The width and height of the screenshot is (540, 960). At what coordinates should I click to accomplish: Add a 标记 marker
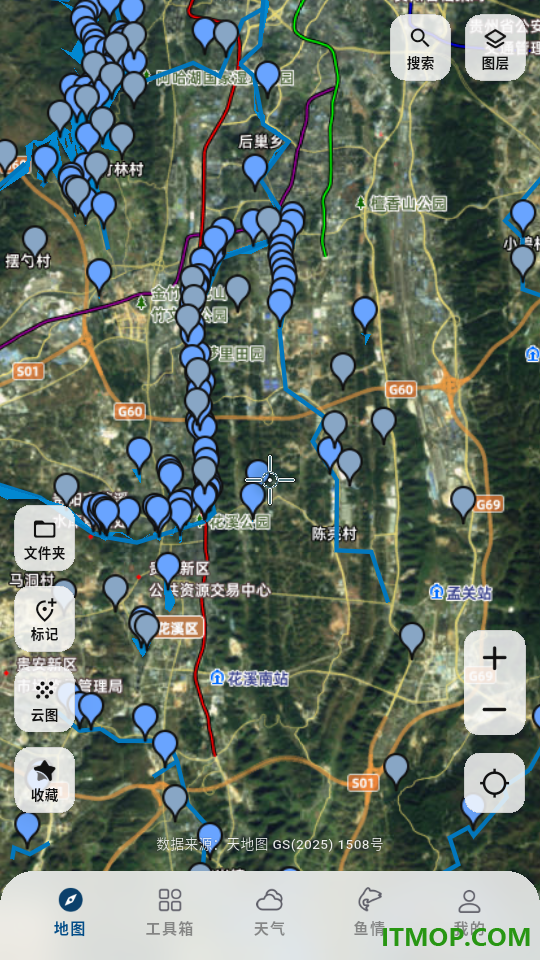[x=44, y=619]
